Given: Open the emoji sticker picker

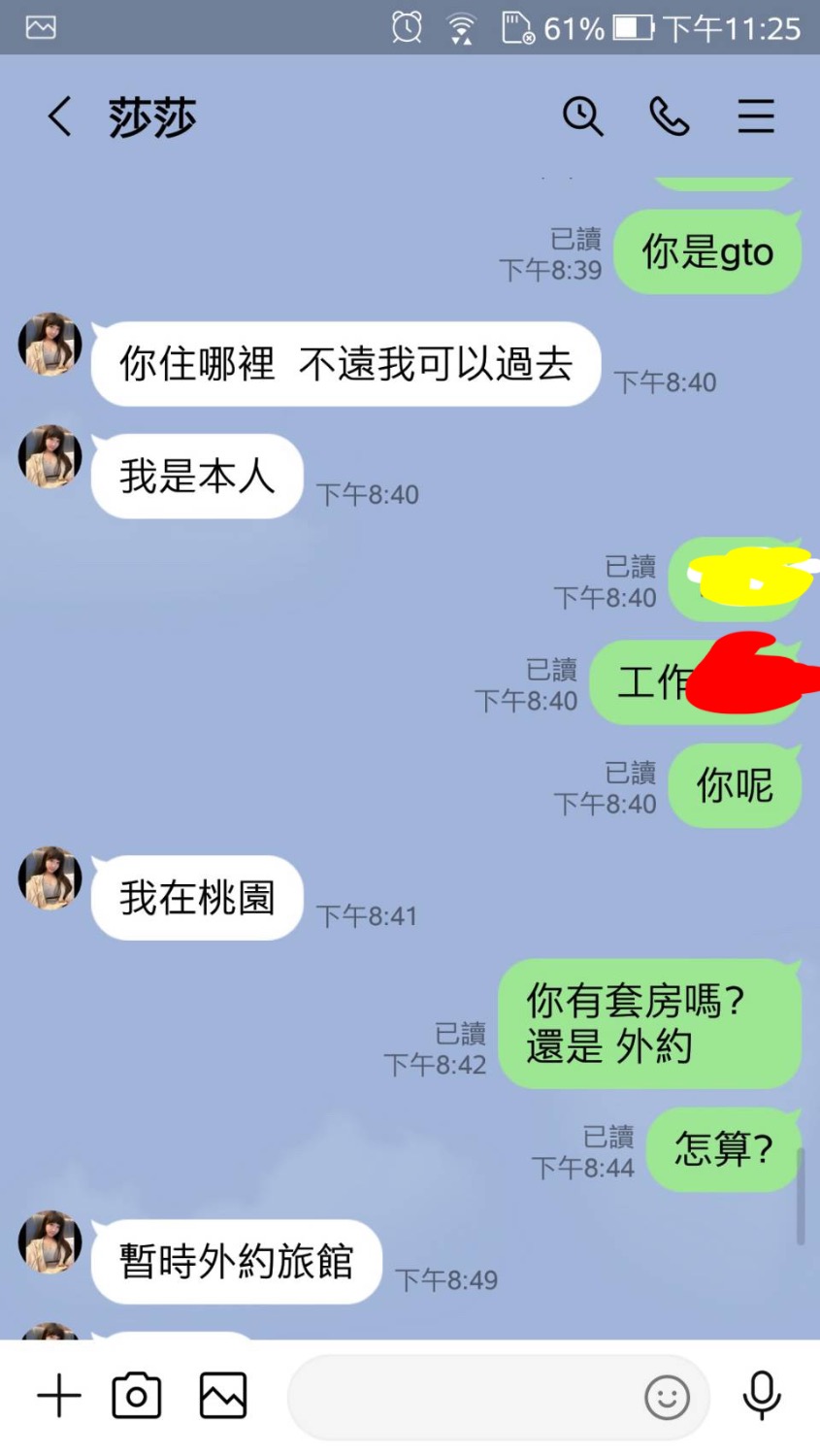Looking at the screenshot, I should tap(667, 1398).
